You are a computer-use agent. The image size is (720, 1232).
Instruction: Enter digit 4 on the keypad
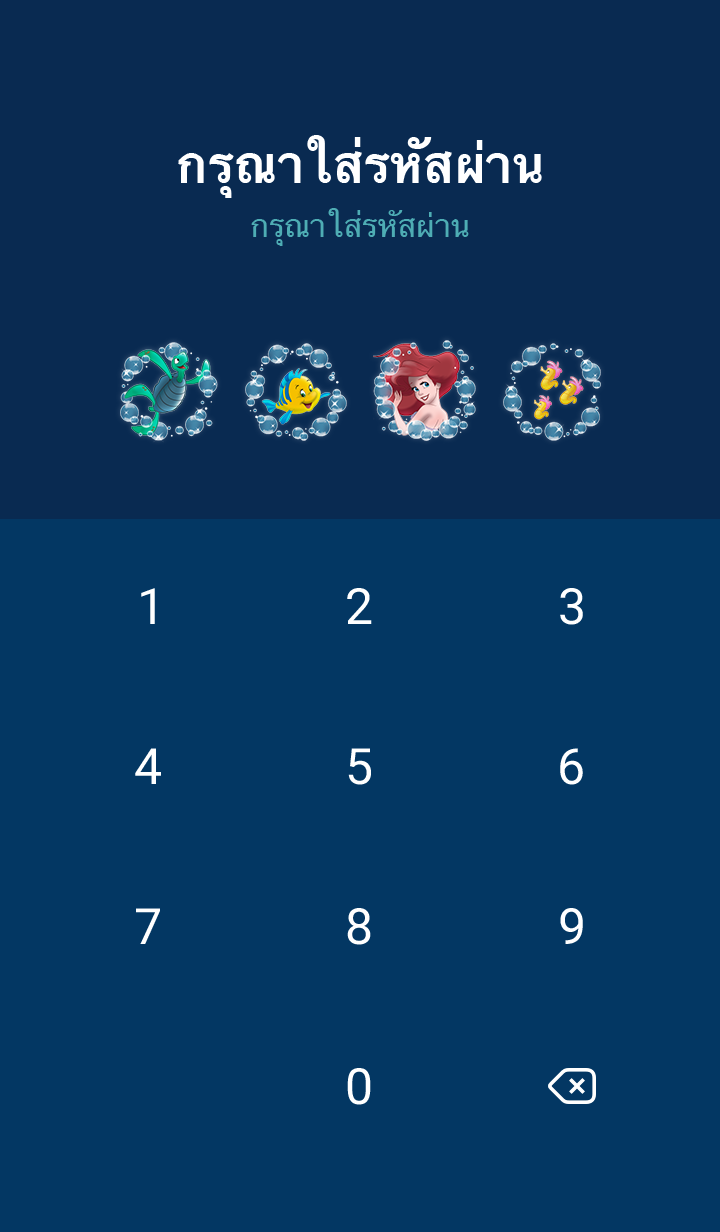[x=148, y=767]
